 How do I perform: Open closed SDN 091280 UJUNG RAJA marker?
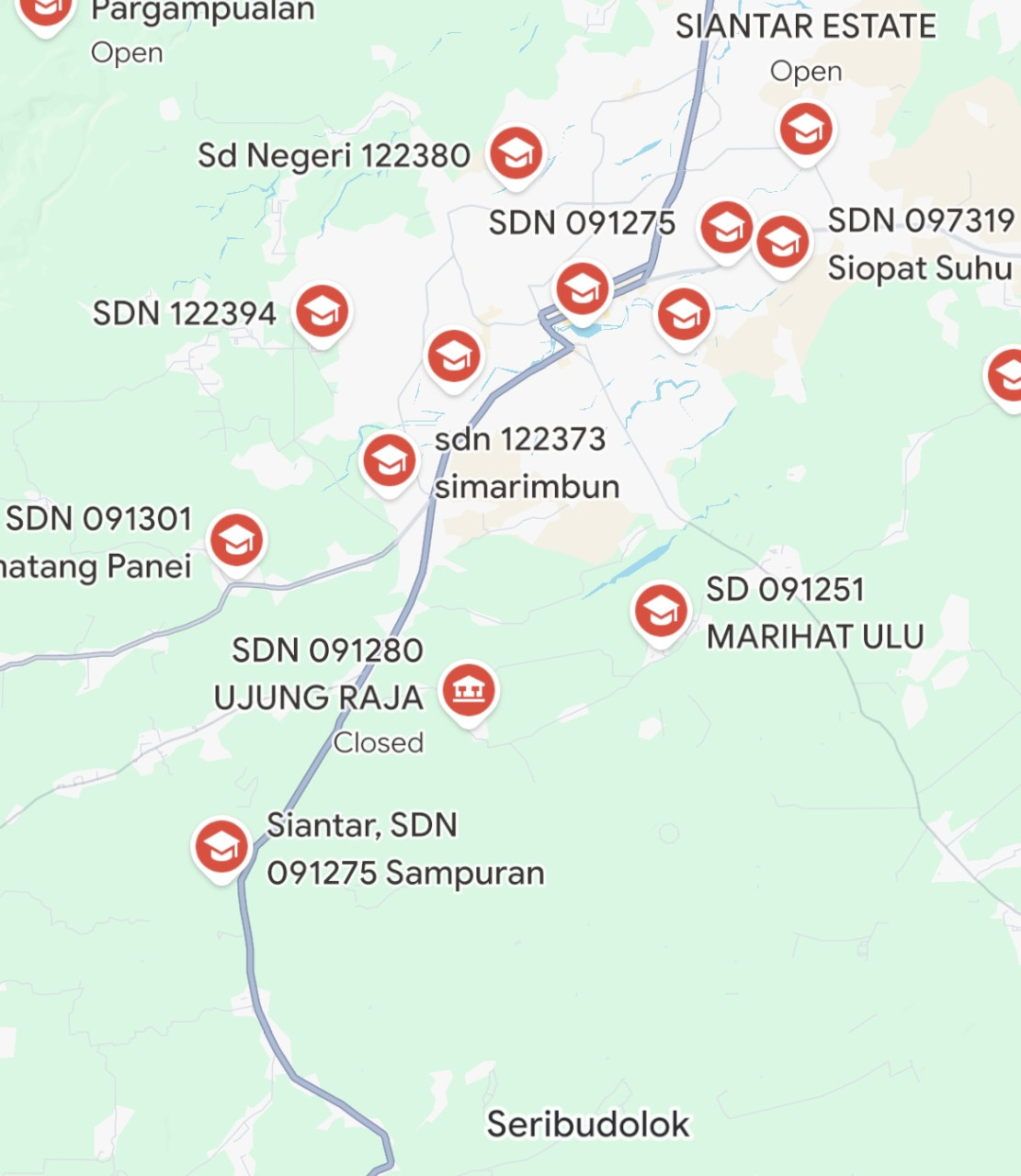(x=469, y=691)
